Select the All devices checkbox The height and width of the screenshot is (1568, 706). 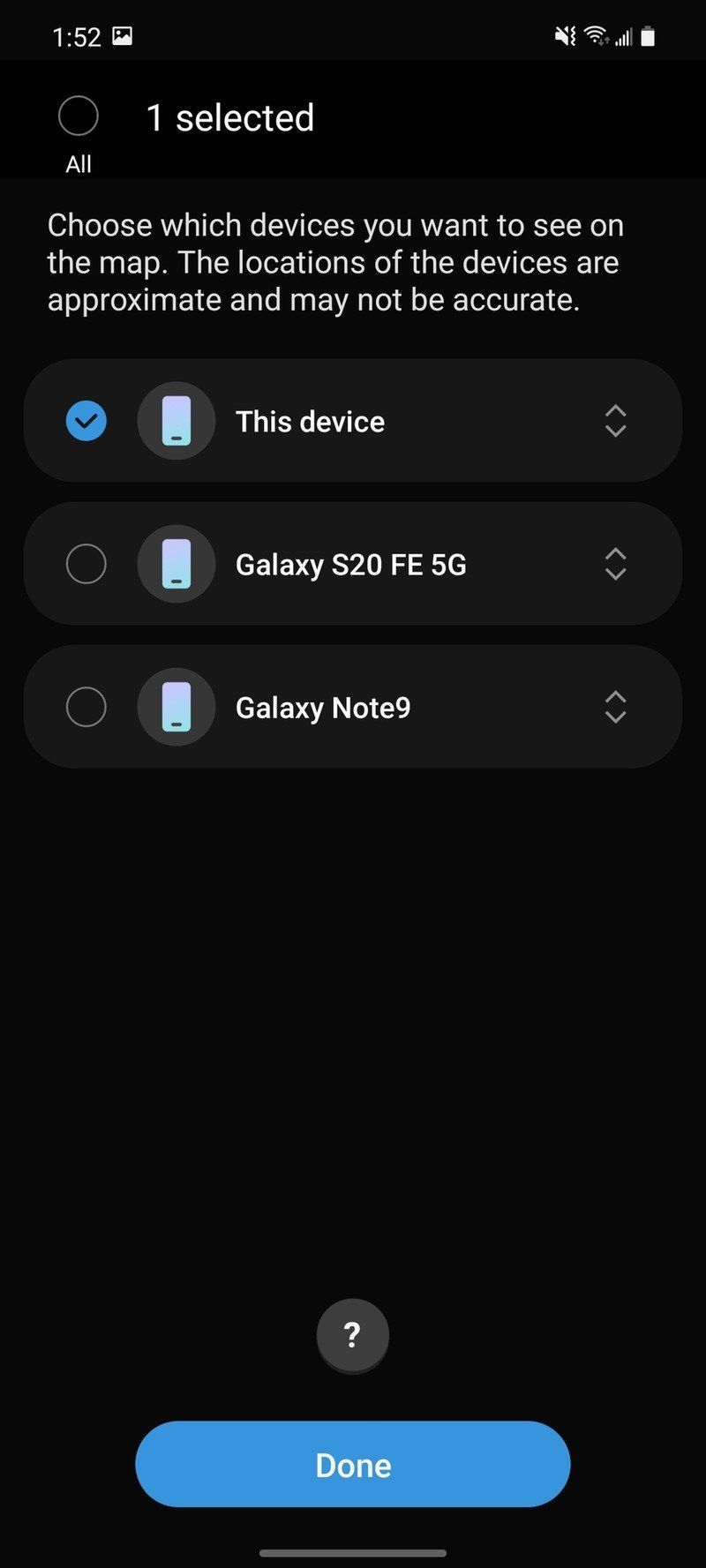pyautogui.click(x=79, y=116)
